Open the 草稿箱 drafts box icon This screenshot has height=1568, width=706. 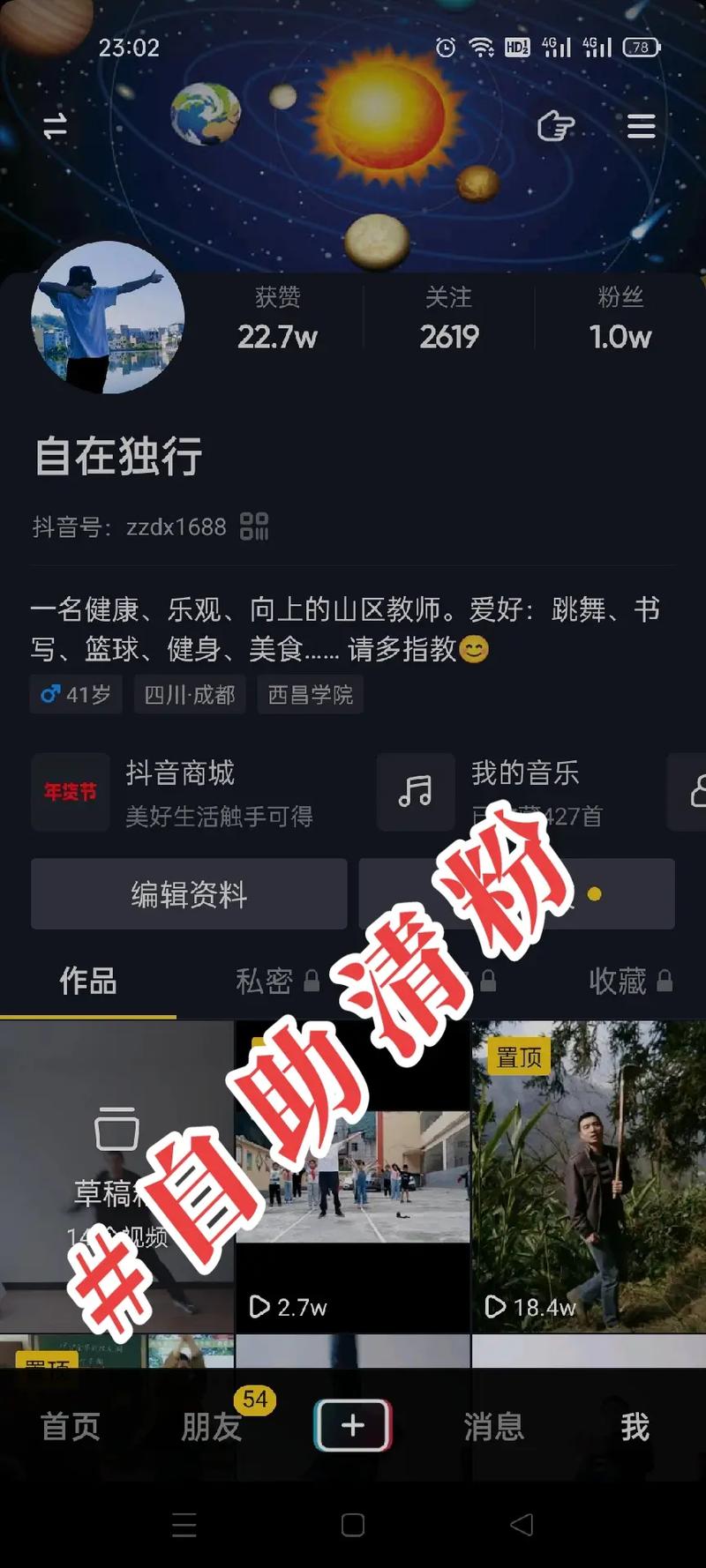[117, 1126]
